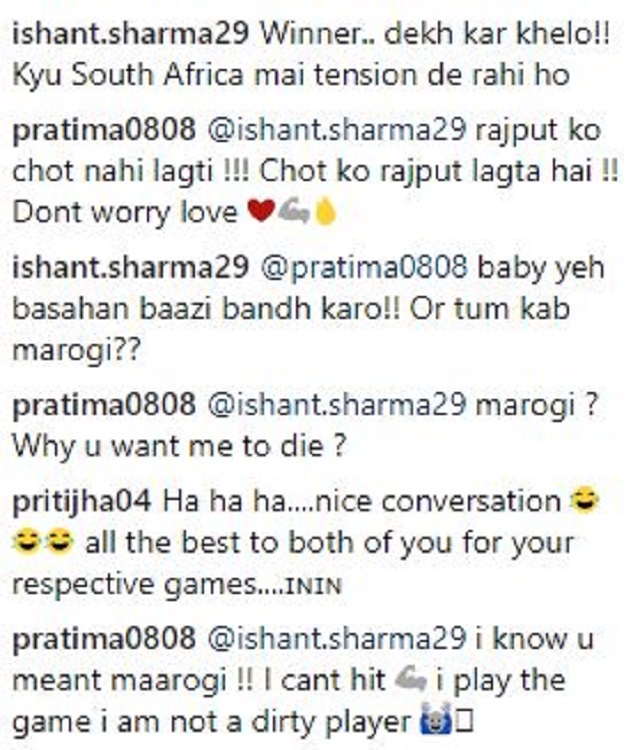This screenshot has width=640, height=750.
Task: Open pratima0808's profile from the "i know u" comment
Action: 104,639
